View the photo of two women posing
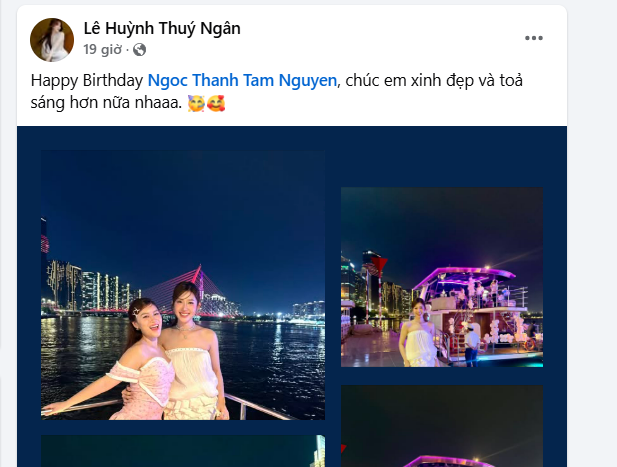The image size is (617, 467). (183, 284)
